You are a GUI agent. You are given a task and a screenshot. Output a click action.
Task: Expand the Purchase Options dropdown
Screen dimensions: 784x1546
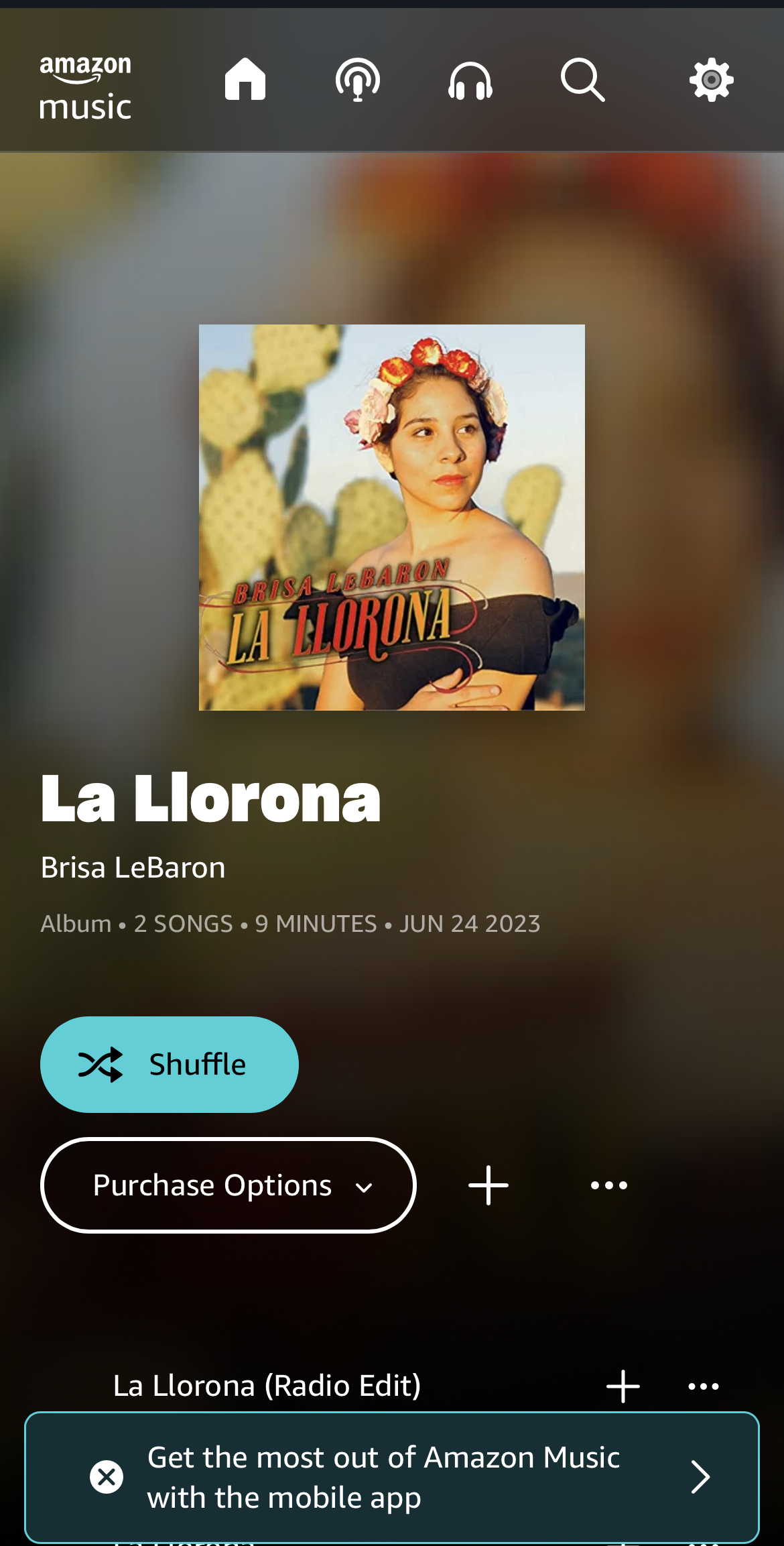coord(228,1185)
